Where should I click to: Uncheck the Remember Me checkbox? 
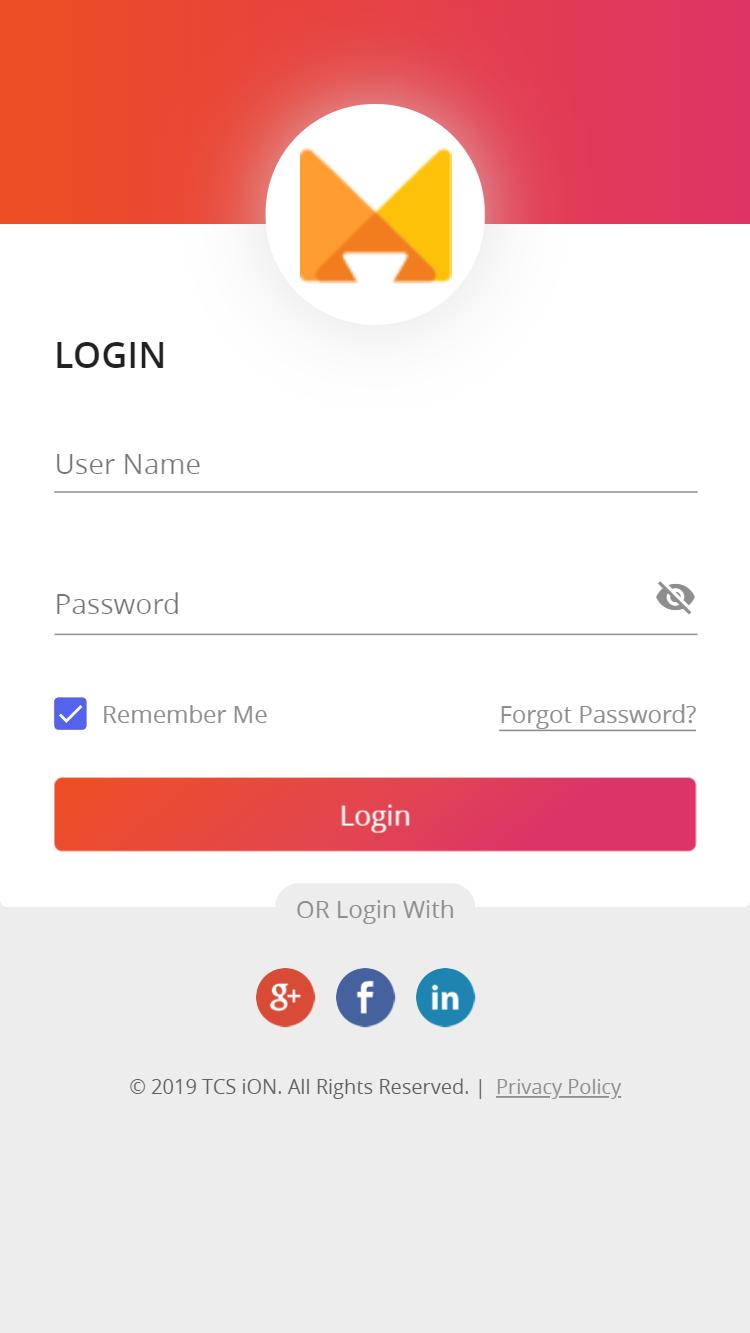click(x=70, y=714)
